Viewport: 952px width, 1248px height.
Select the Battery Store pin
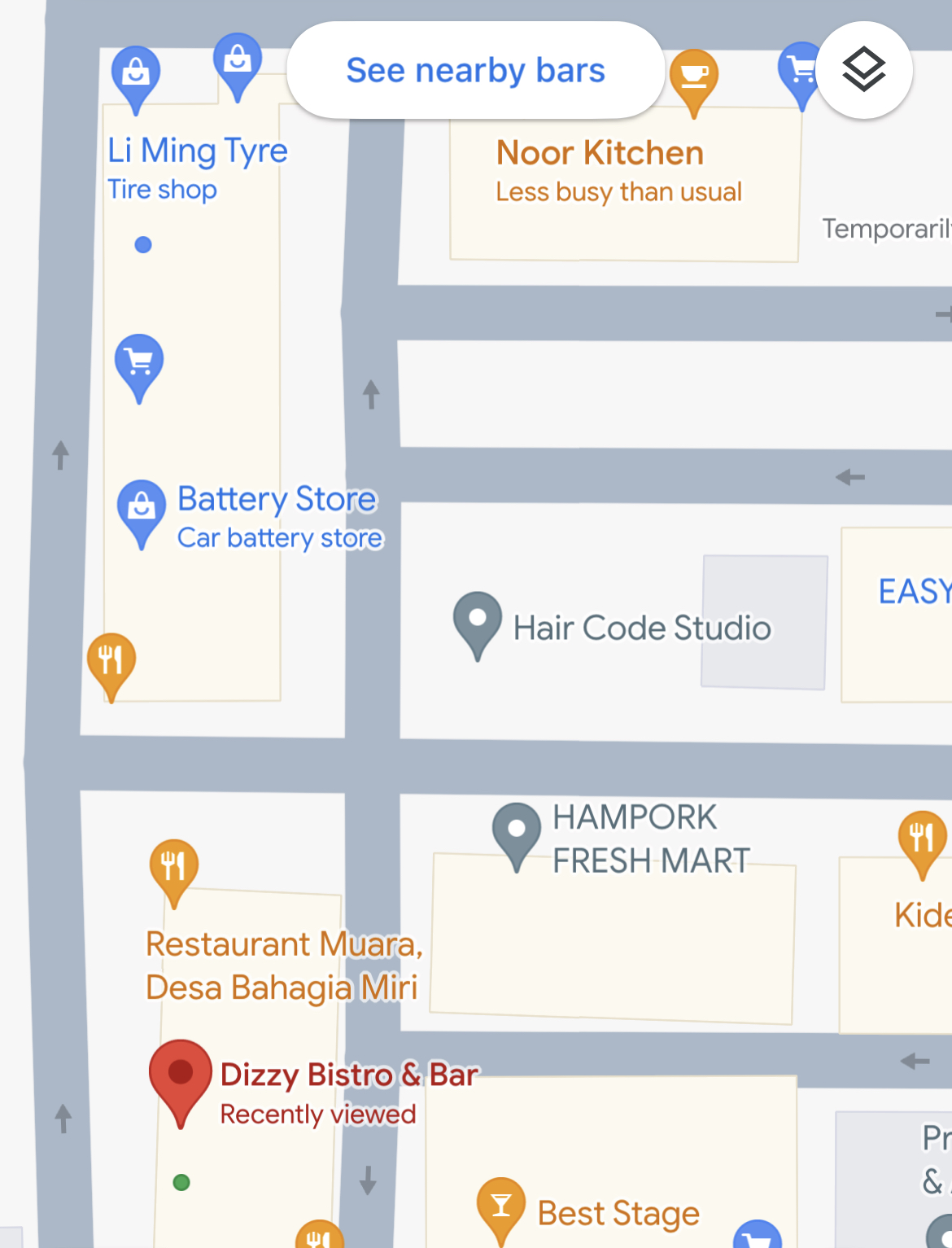pos(142,508)
